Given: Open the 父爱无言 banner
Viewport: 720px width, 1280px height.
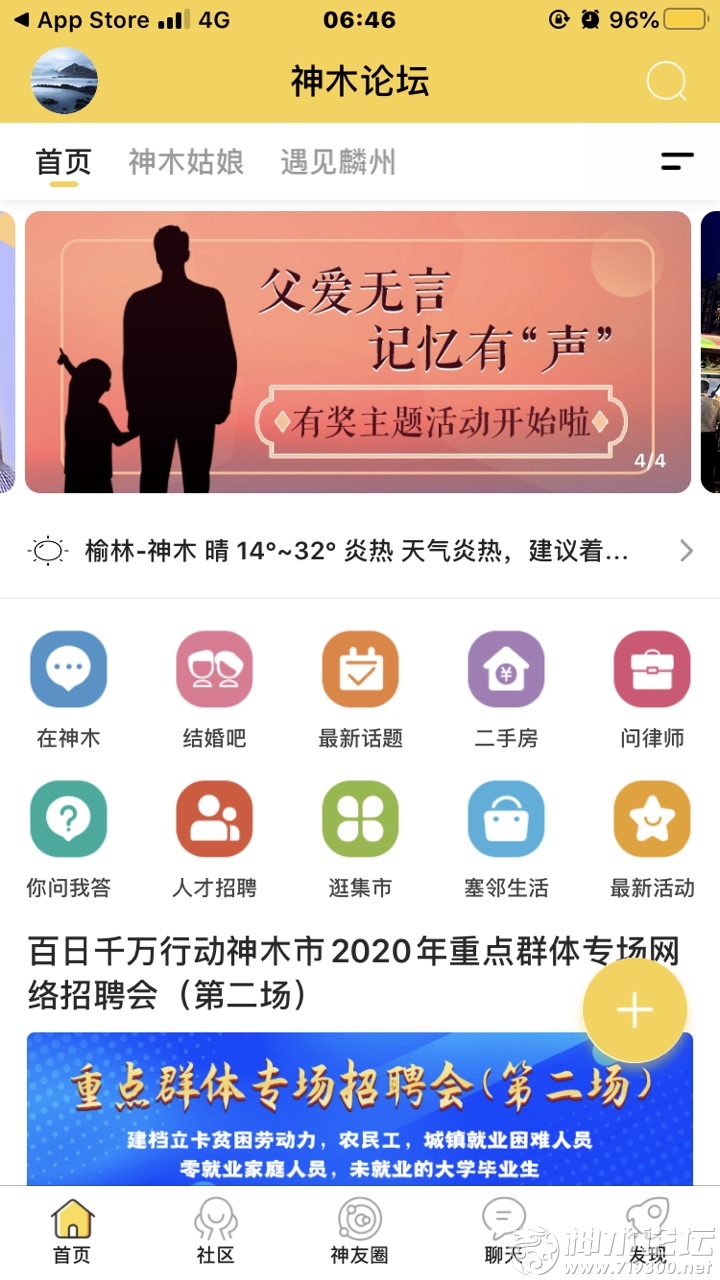Looking at the screenshot, I should click(x=358, y=352).
